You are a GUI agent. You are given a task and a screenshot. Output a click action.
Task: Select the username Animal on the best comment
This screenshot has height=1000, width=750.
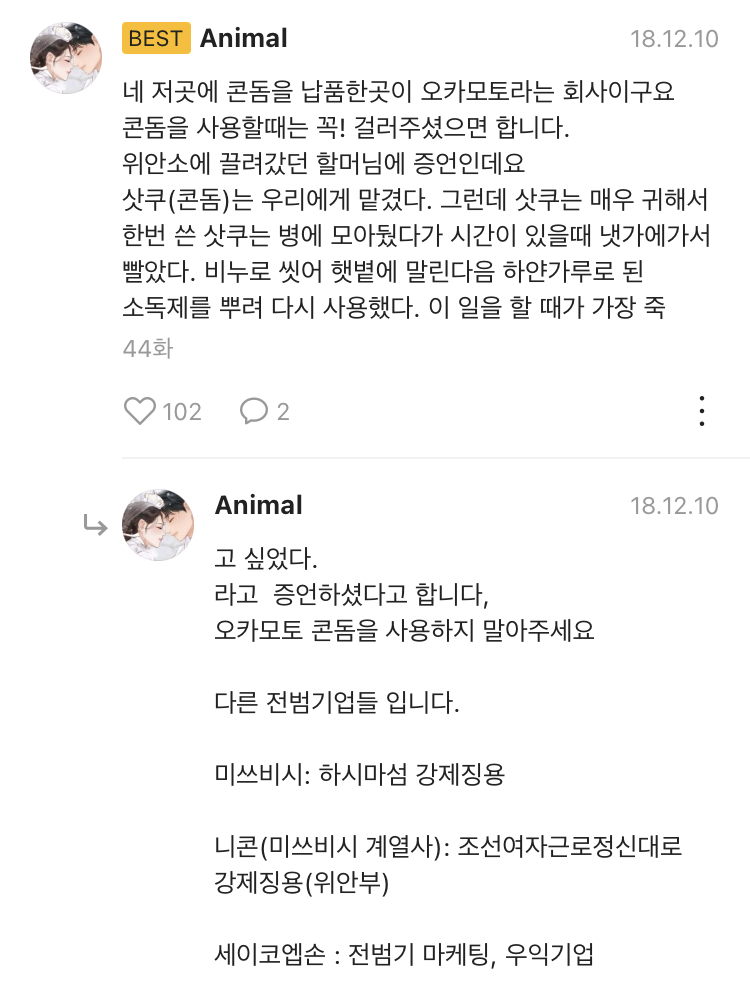pos(243,38)
